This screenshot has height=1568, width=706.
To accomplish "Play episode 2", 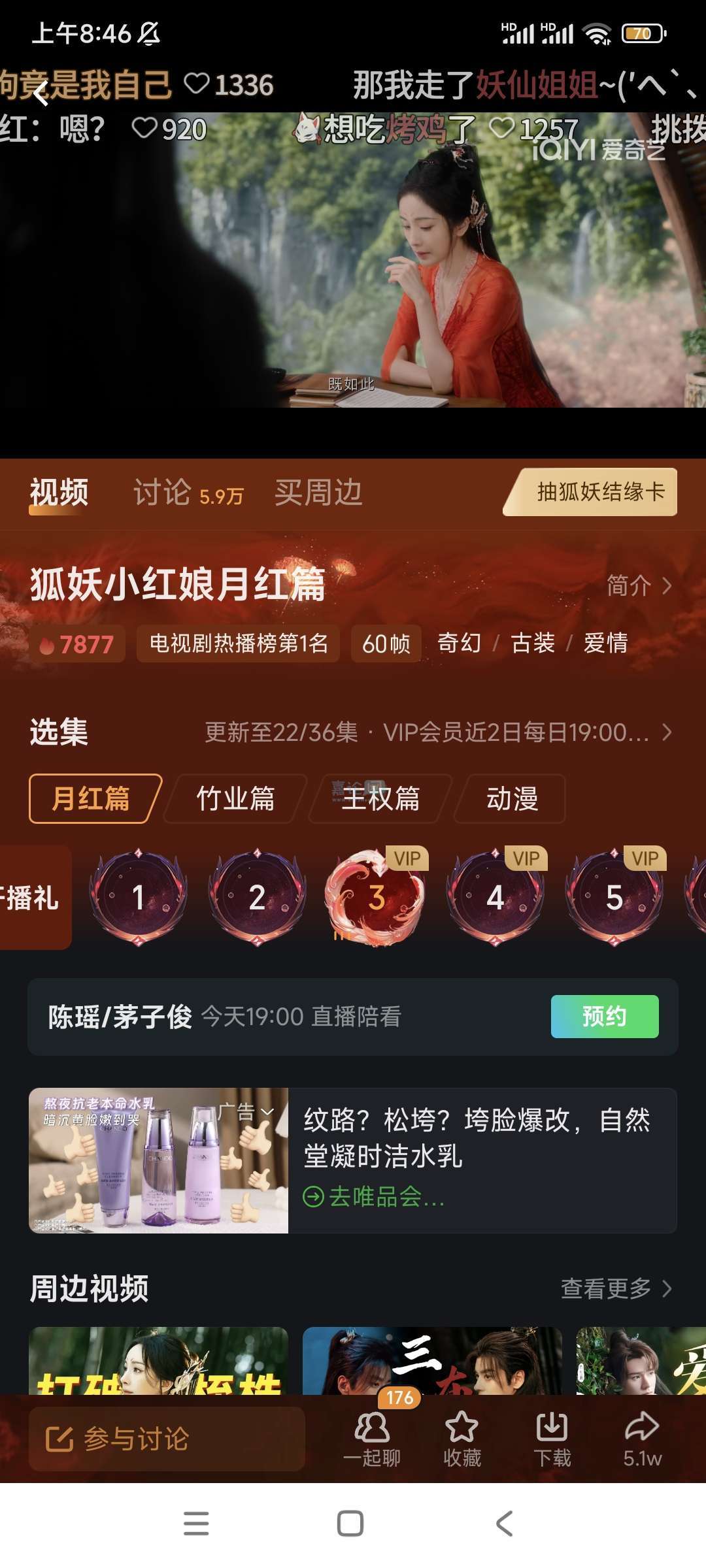I will (x=257, y=897).
